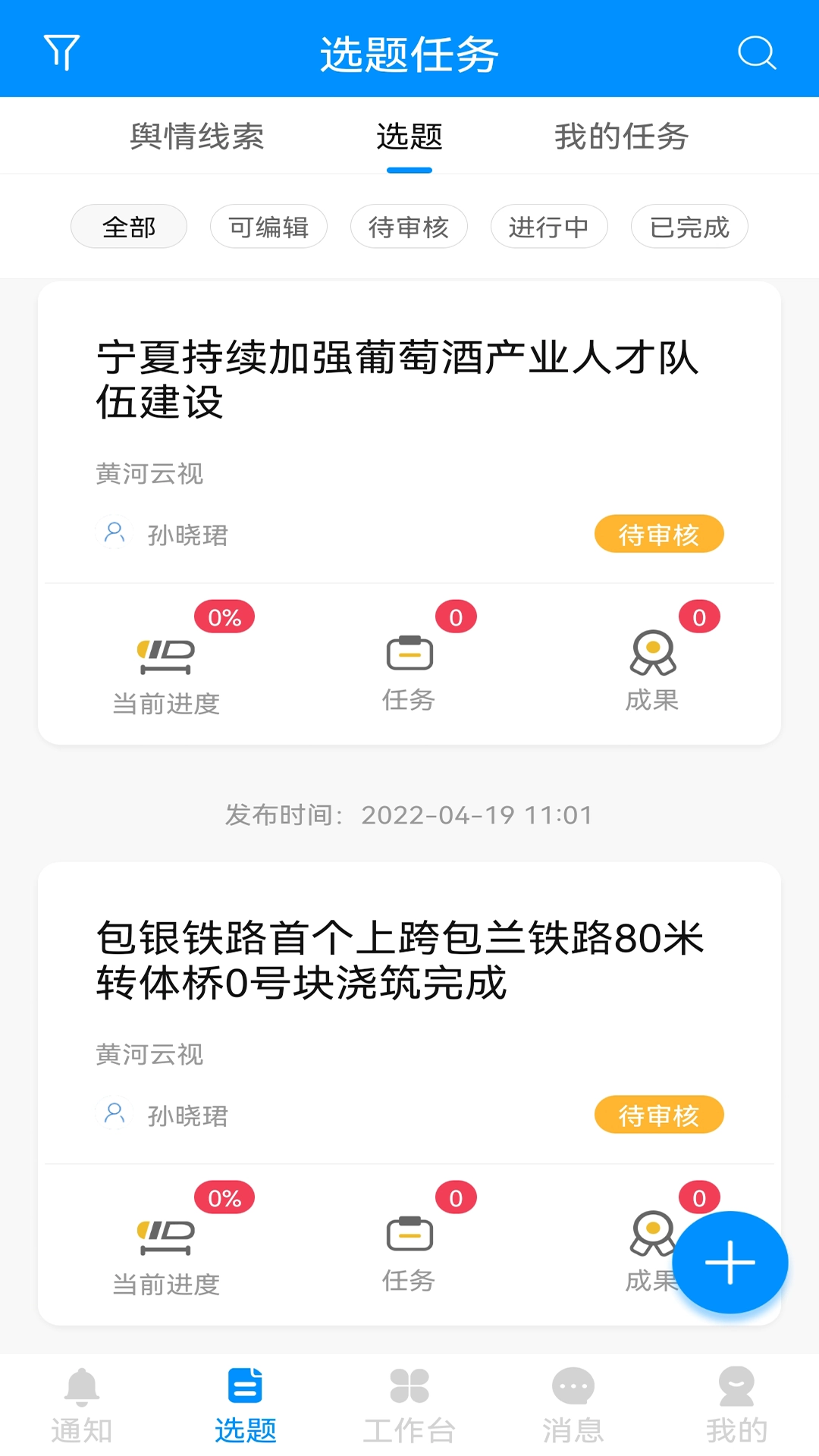The width and height of the screenshot is (819, 1456).
Task: Activate the 进行中 filter chip
Action: [x=549, y=226]
